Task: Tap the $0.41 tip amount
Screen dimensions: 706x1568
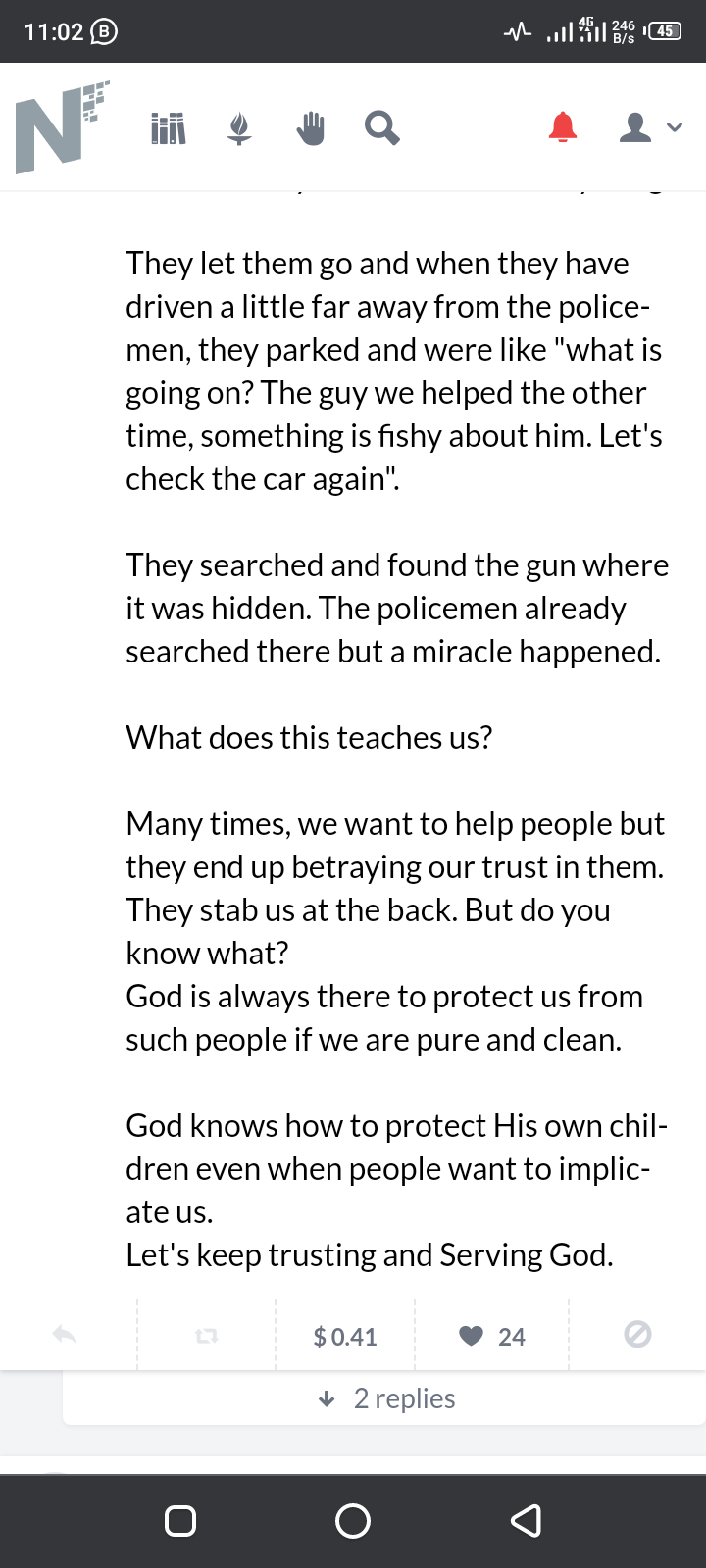Action: pos(345,1337)
